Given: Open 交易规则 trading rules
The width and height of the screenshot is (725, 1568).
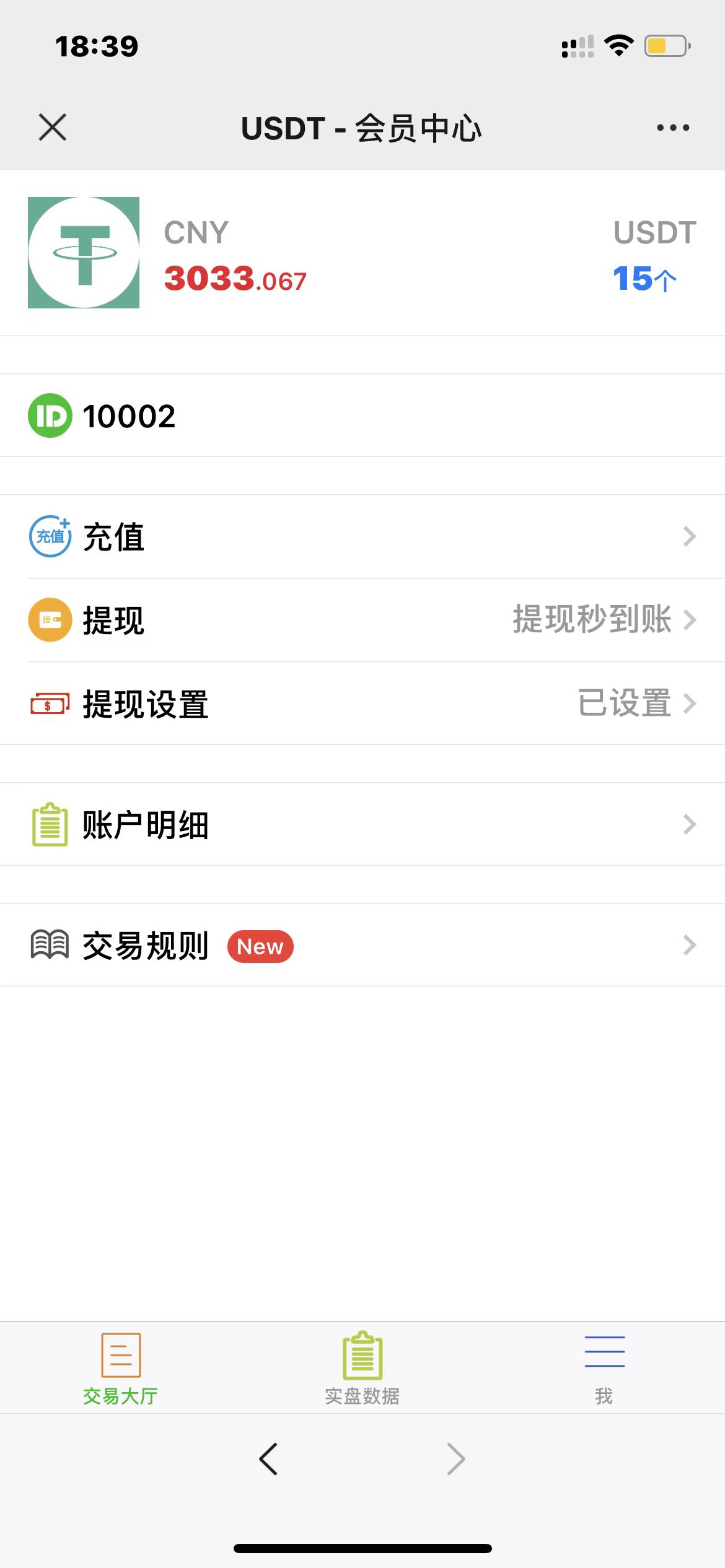Looking at the screenshot, I should pos(362,945).
